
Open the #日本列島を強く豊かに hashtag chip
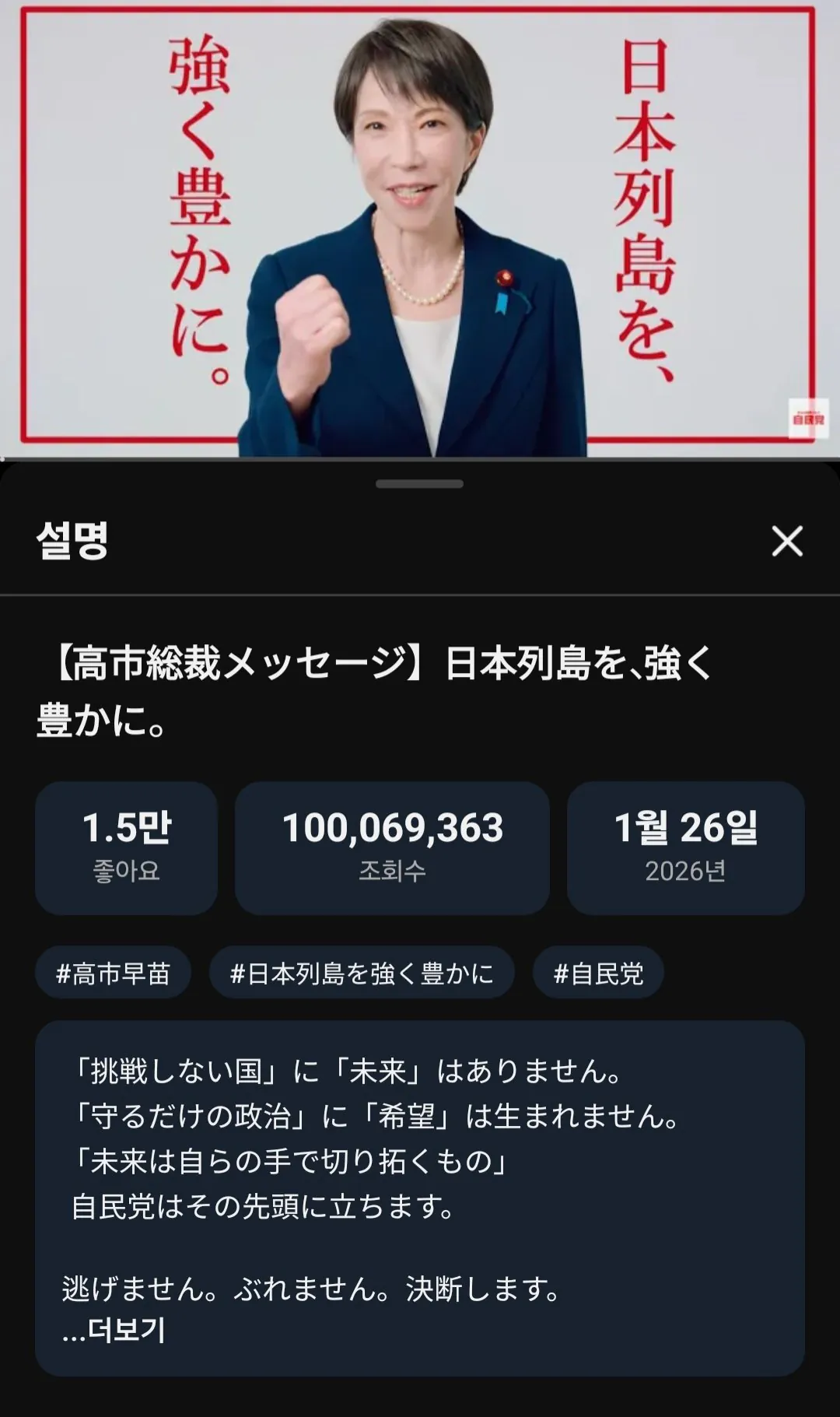pos(362,973)
